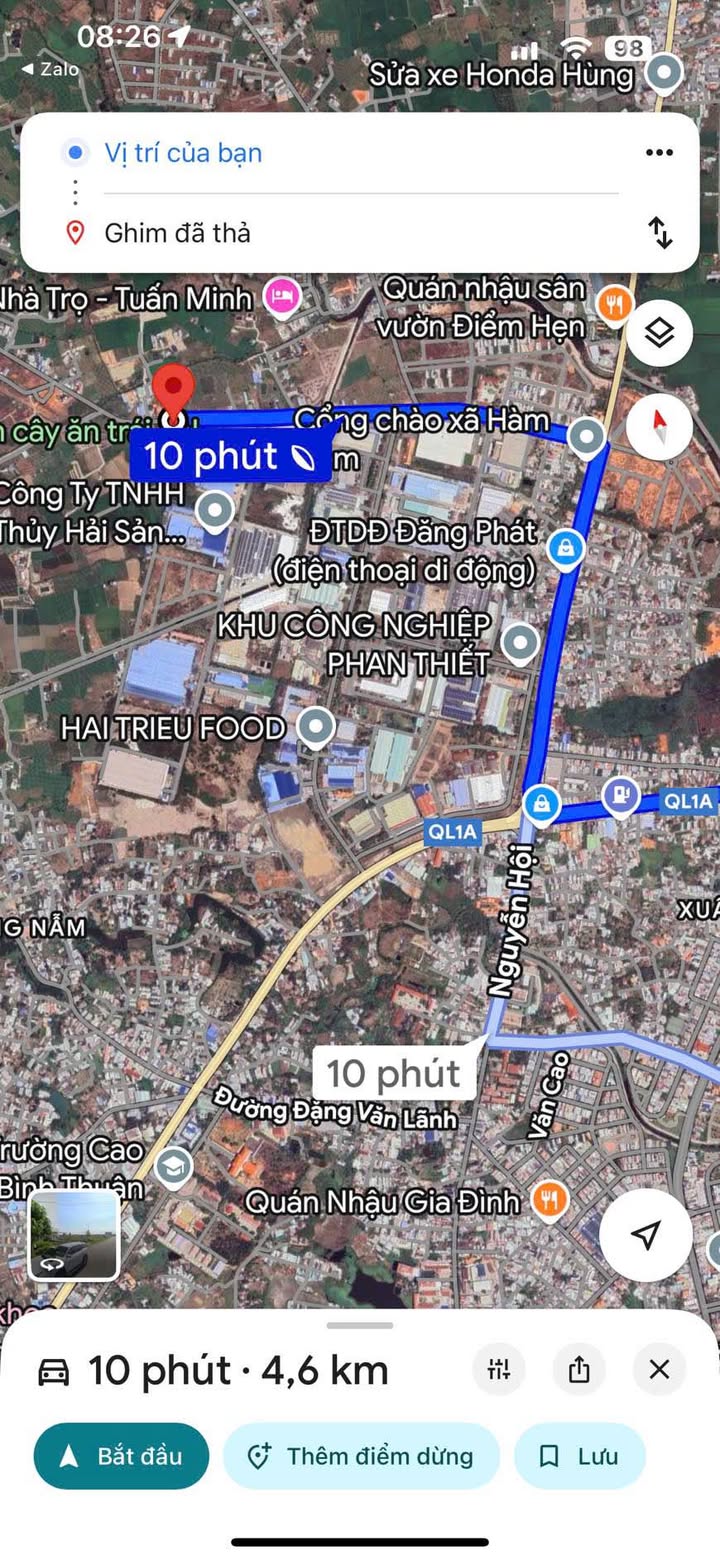Close the directions panel

659,1369
